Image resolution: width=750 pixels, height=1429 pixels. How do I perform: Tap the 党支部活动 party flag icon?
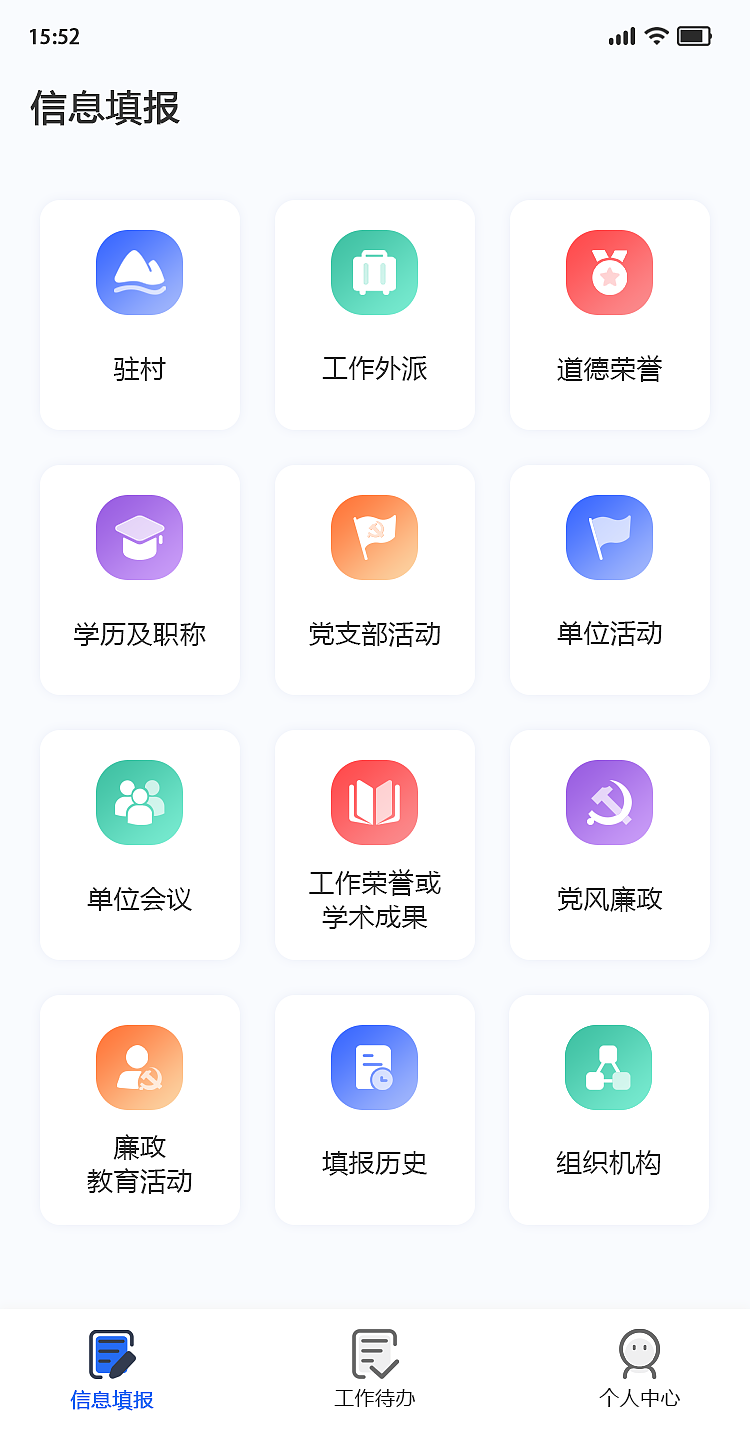pyautogui.click(x=374, y=537)
